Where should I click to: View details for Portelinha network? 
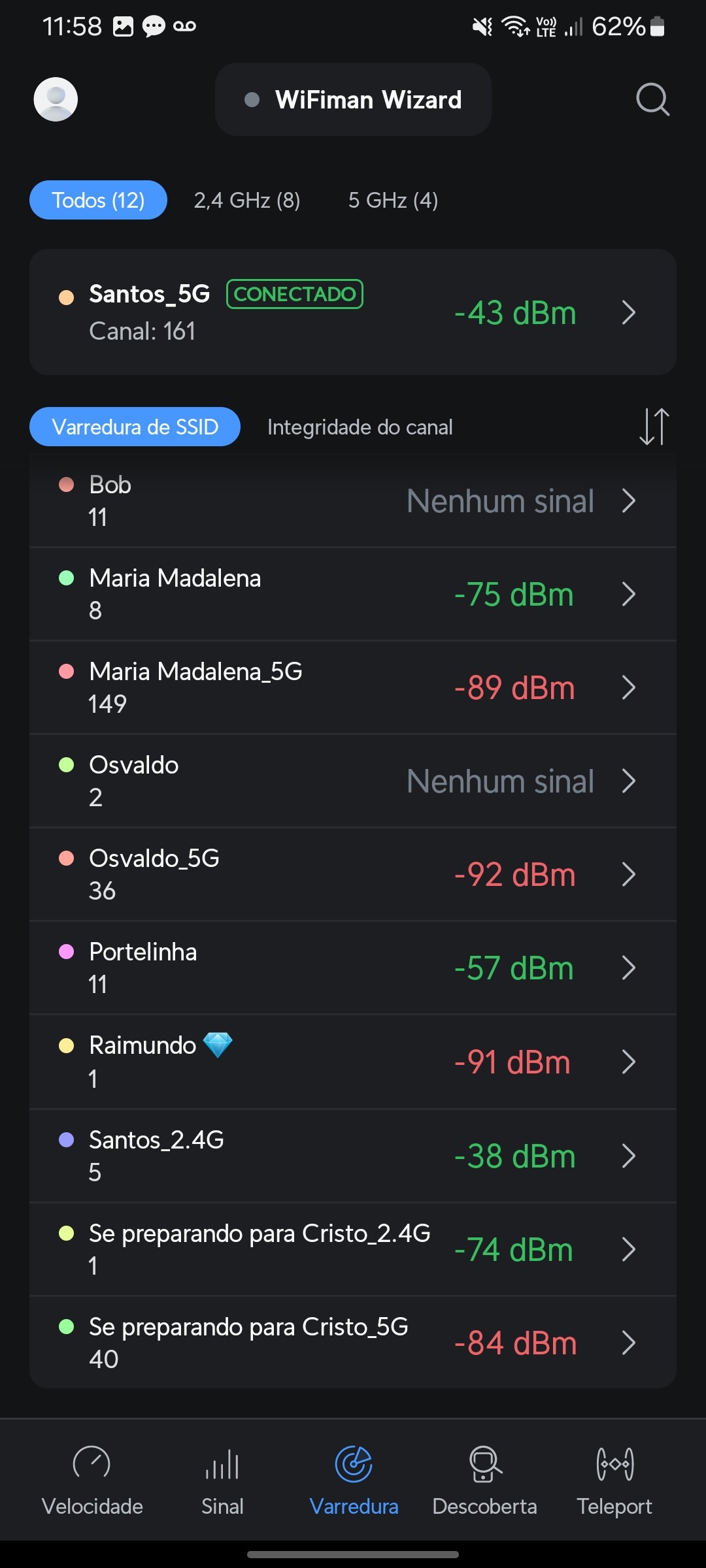click(353, 968)
